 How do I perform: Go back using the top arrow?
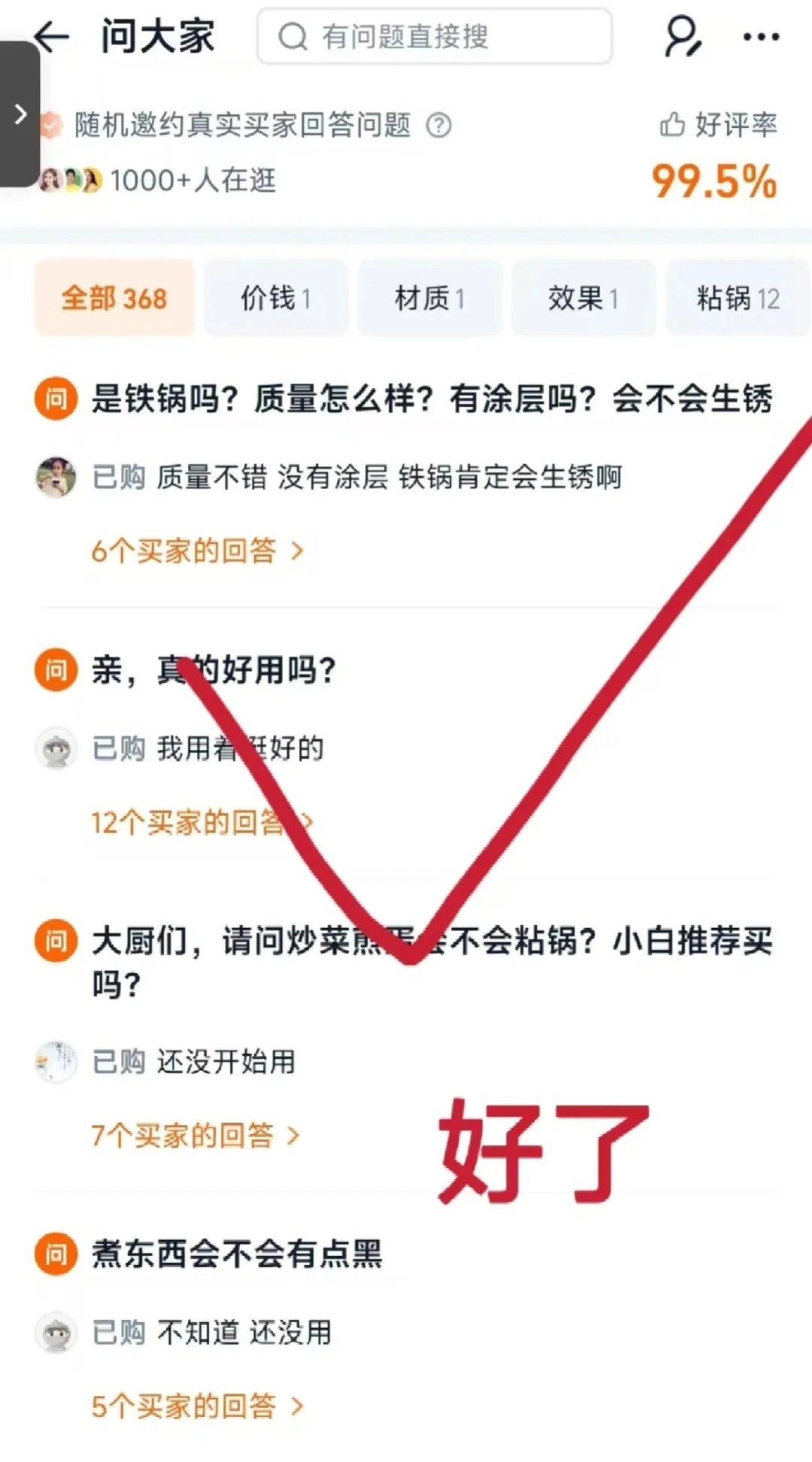tap(53, 36)
